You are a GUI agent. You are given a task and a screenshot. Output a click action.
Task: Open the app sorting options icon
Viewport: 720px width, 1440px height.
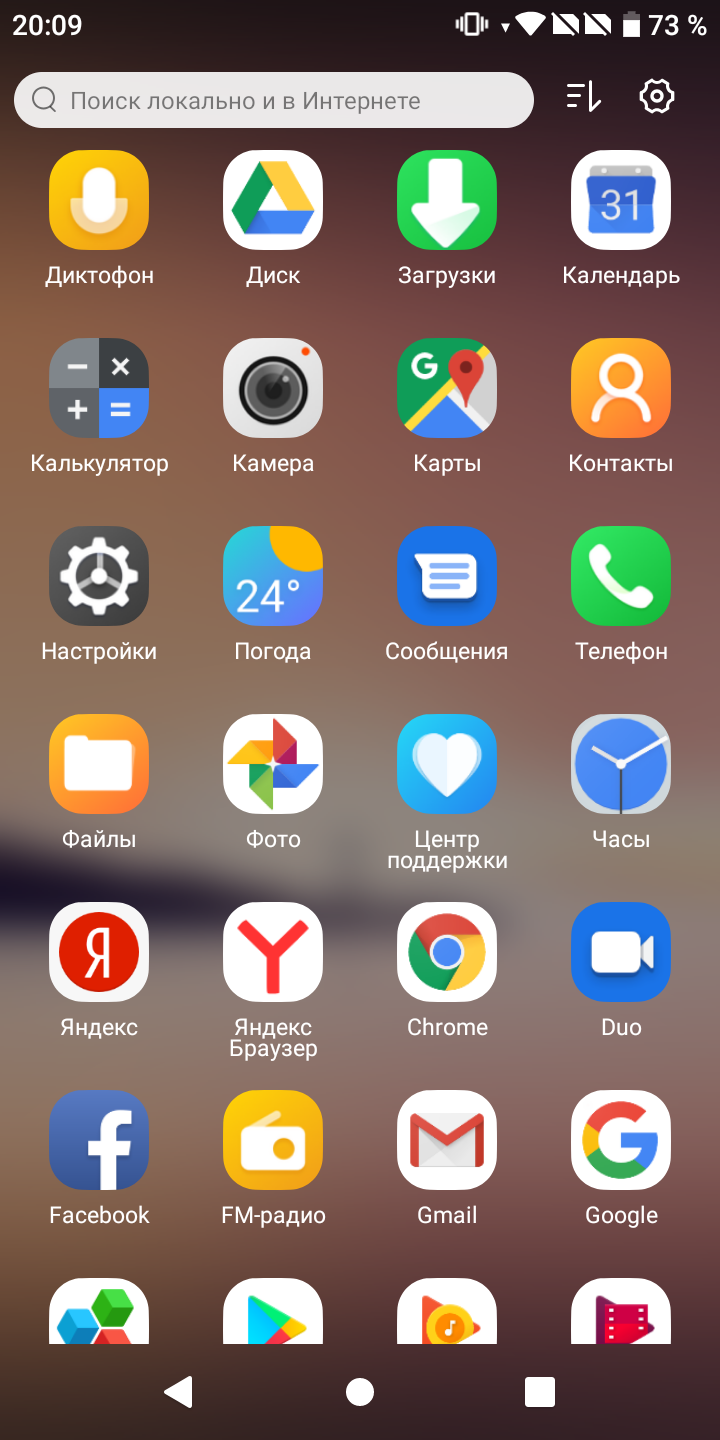coord(584,97)
